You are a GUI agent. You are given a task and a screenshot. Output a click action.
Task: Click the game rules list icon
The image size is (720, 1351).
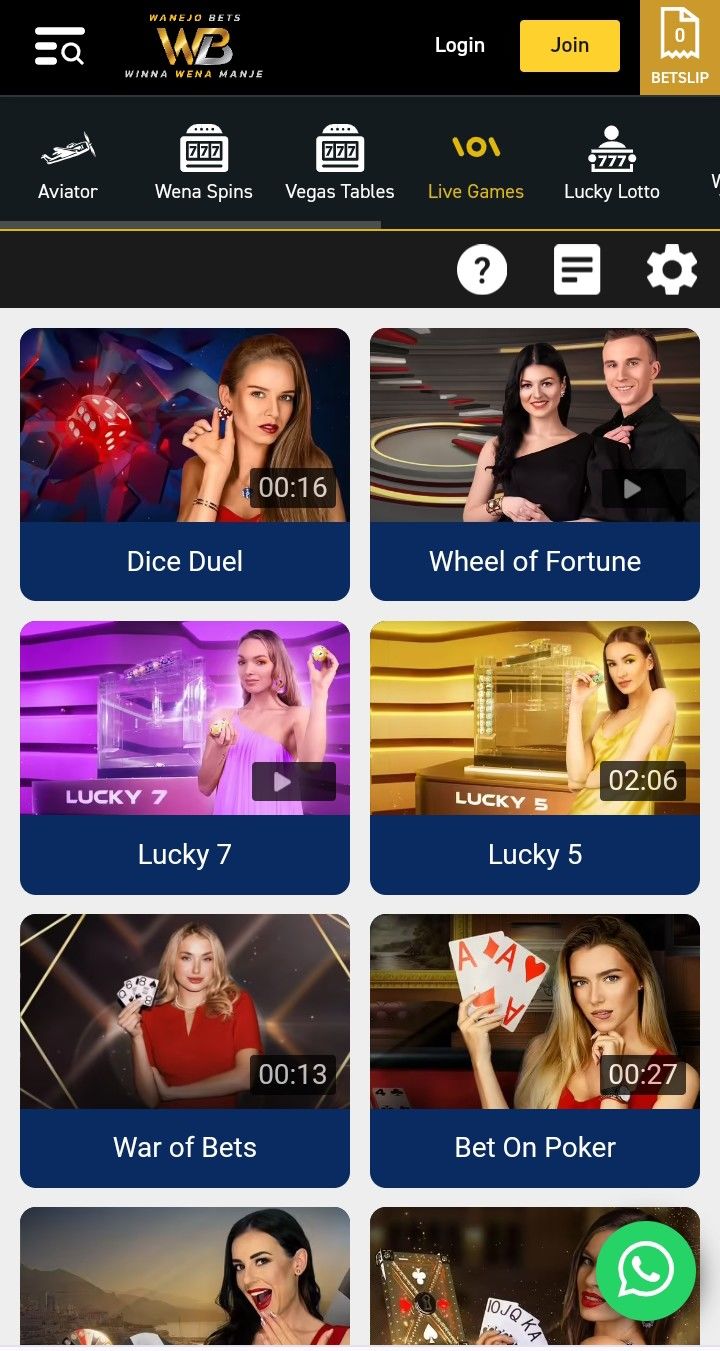coord(577,269)
